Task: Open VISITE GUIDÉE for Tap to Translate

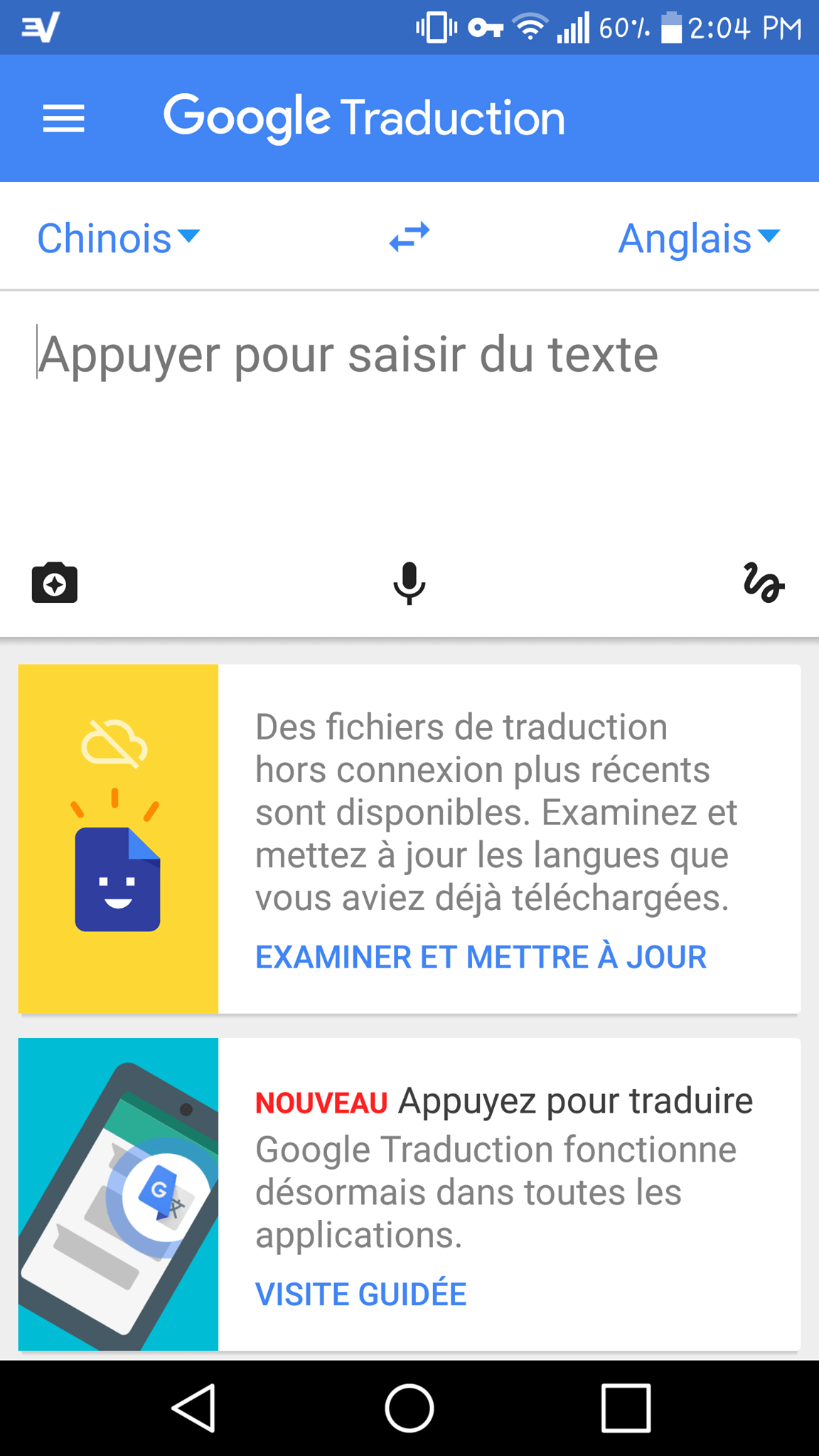Action: tap(360, 1294)
